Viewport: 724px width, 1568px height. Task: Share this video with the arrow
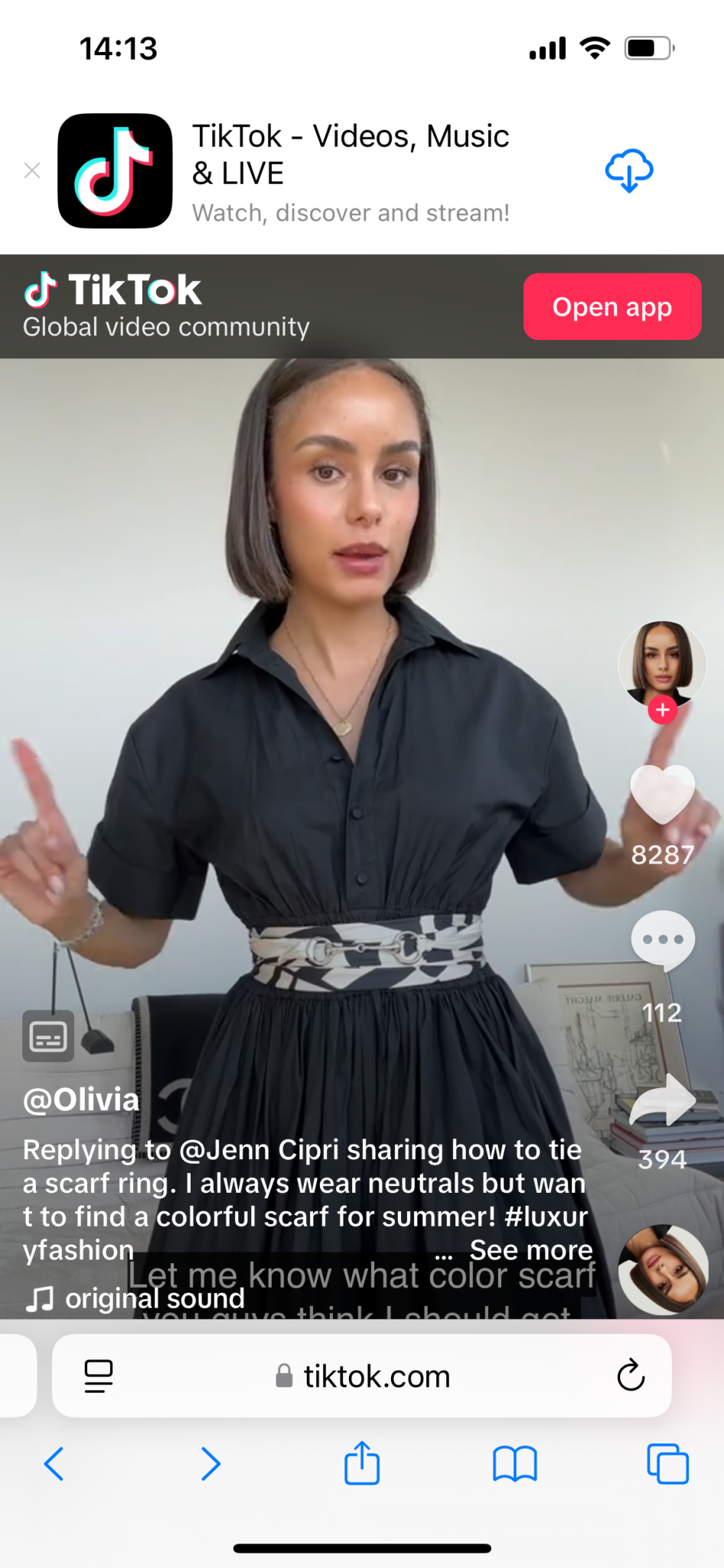pyautogui.click(x=662, y=1101)
